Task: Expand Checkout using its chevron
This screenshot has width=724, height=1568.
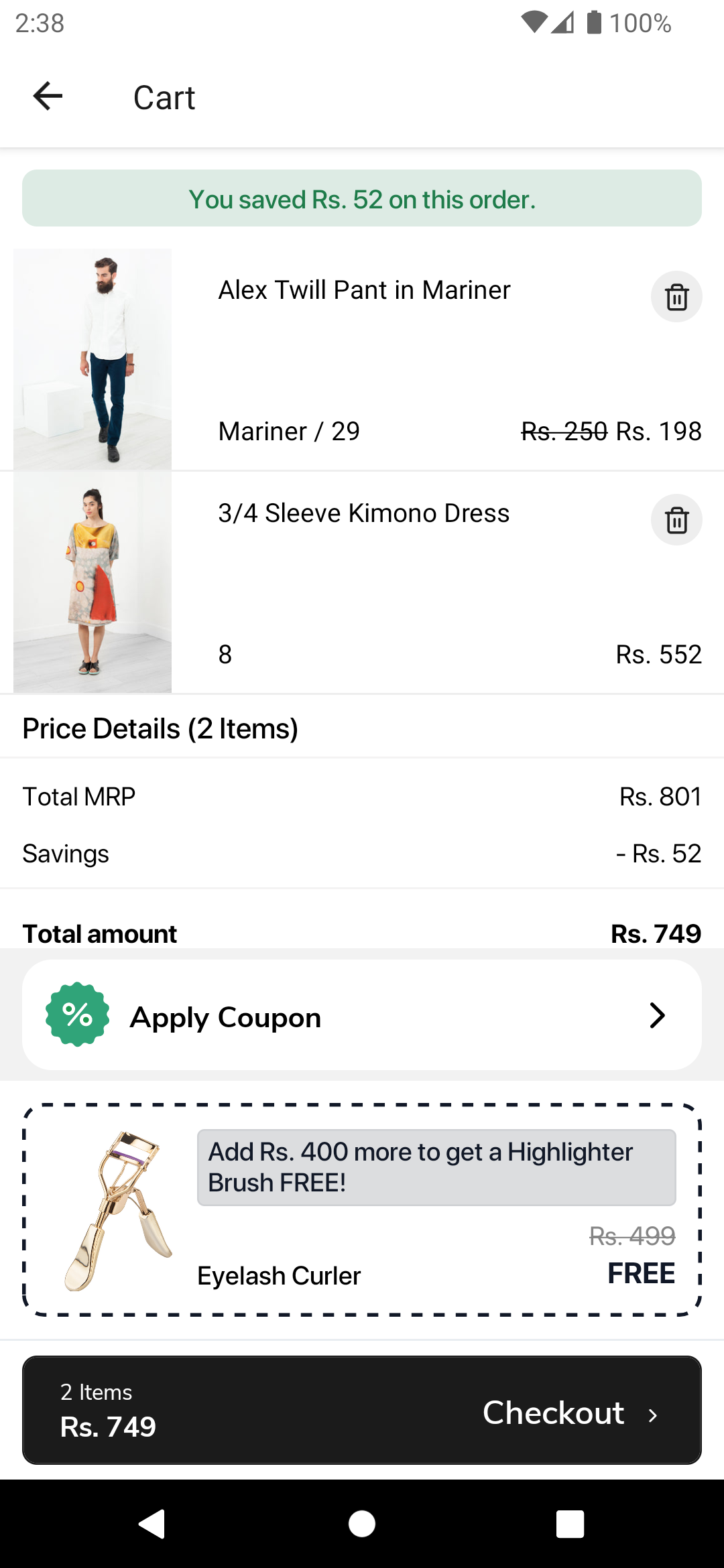Action: point(652,1412)
